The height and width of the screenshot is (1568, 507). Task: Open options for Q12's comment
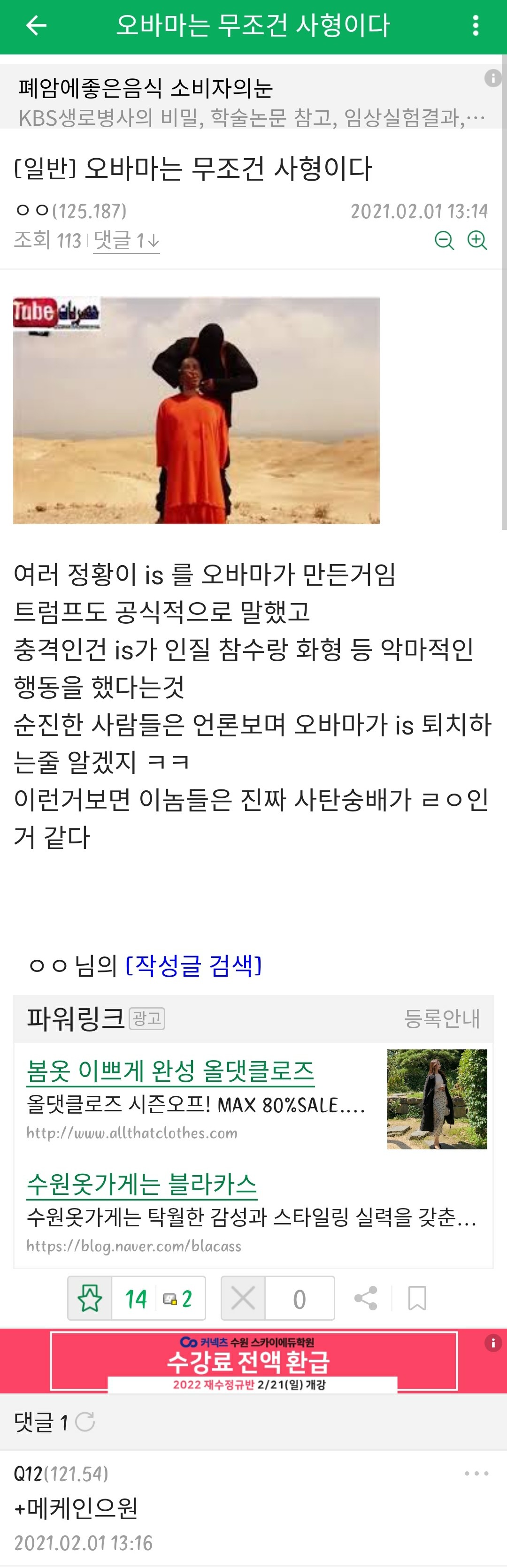(x=476, y=1474)
